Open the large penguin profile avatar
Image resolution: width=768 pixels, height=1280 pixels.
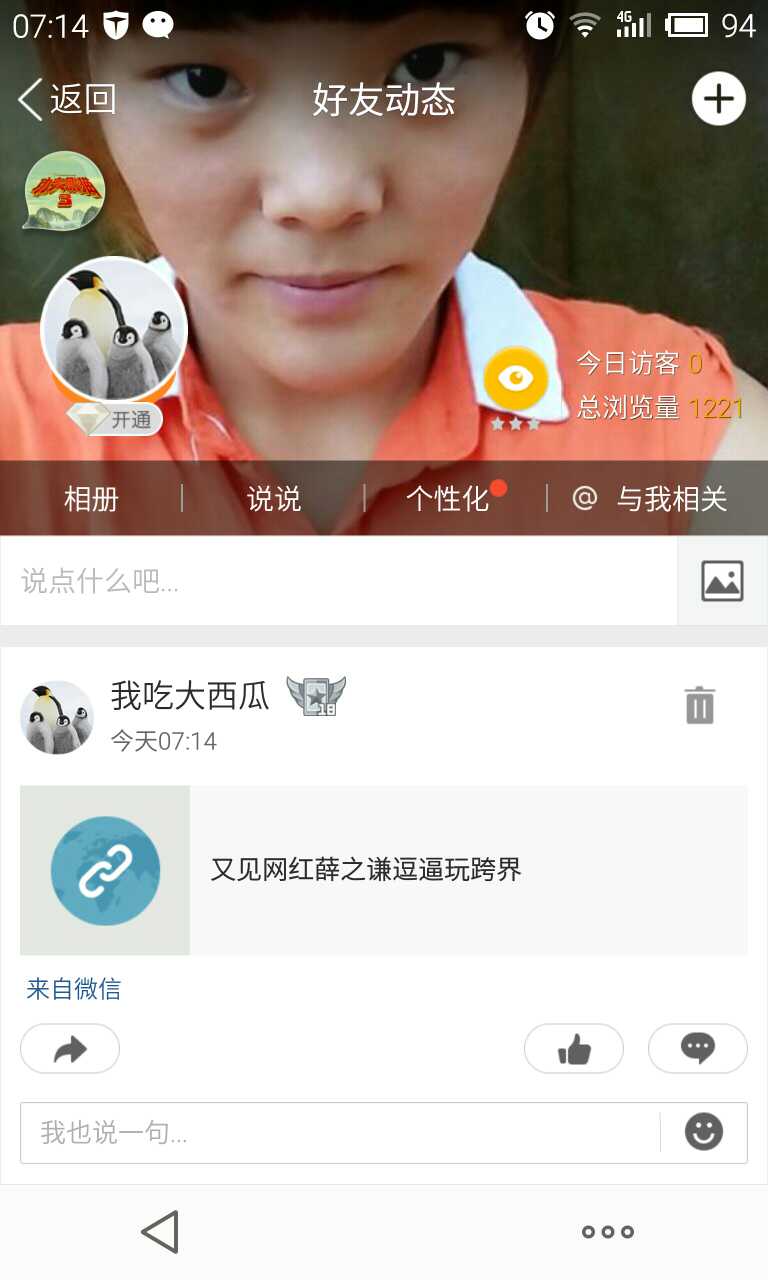(x=114, y=331)
